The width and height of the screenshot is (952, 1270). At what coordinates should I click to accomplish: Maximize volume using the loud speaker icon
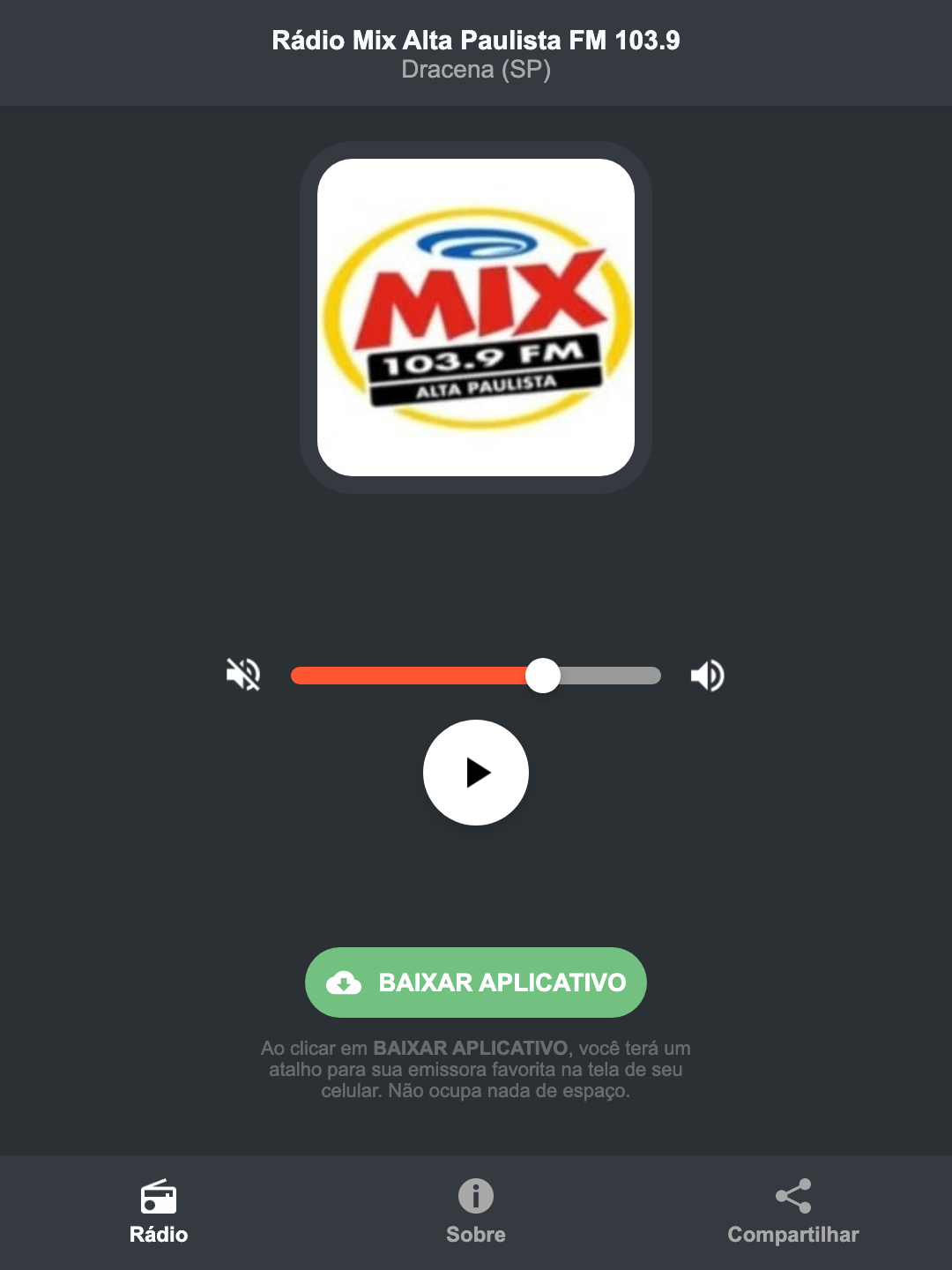pos(707,675)
